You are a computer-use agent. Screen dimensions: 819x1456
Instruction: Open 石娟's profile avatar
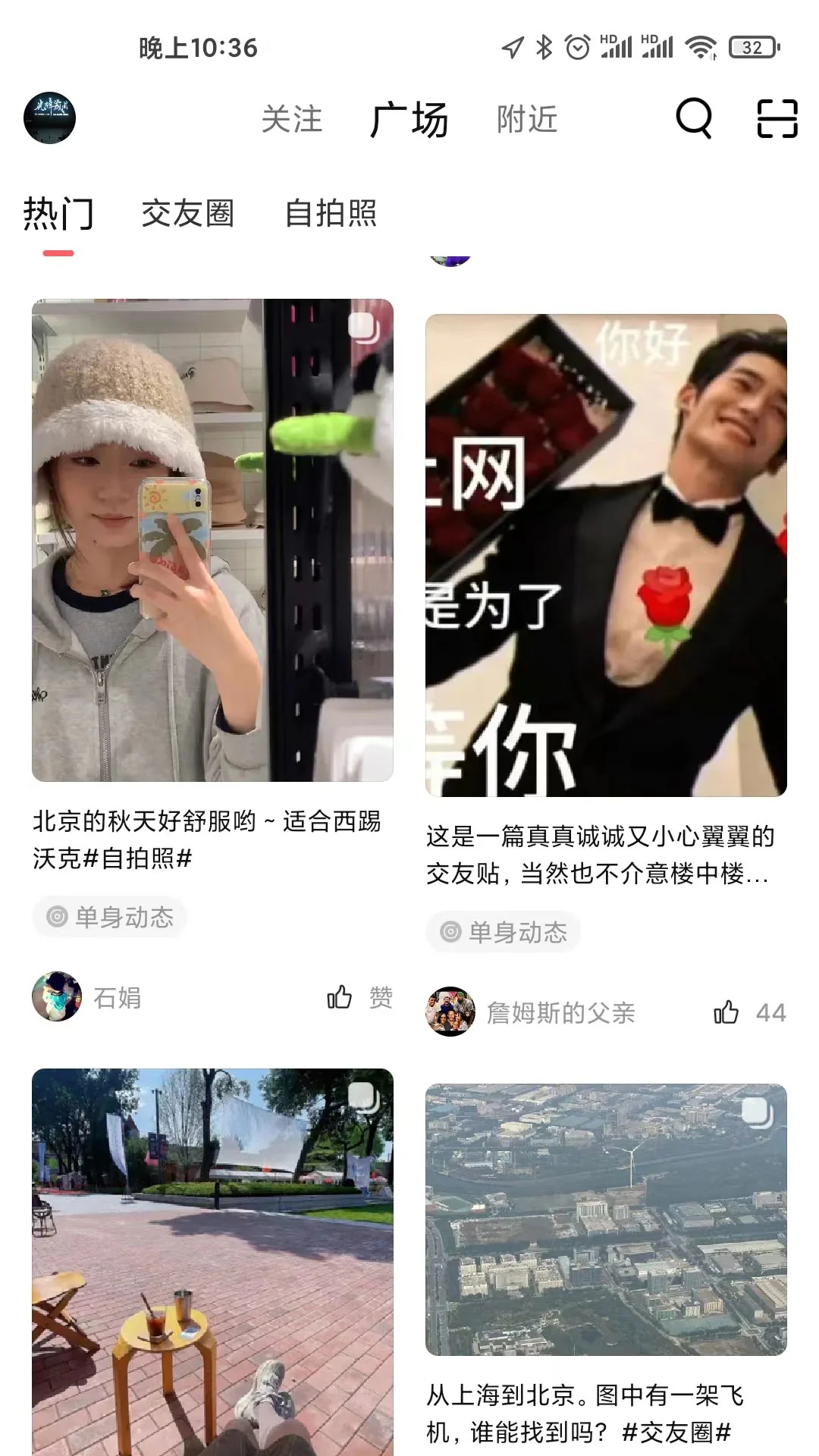pyautogui.click(x=57, y=996)
